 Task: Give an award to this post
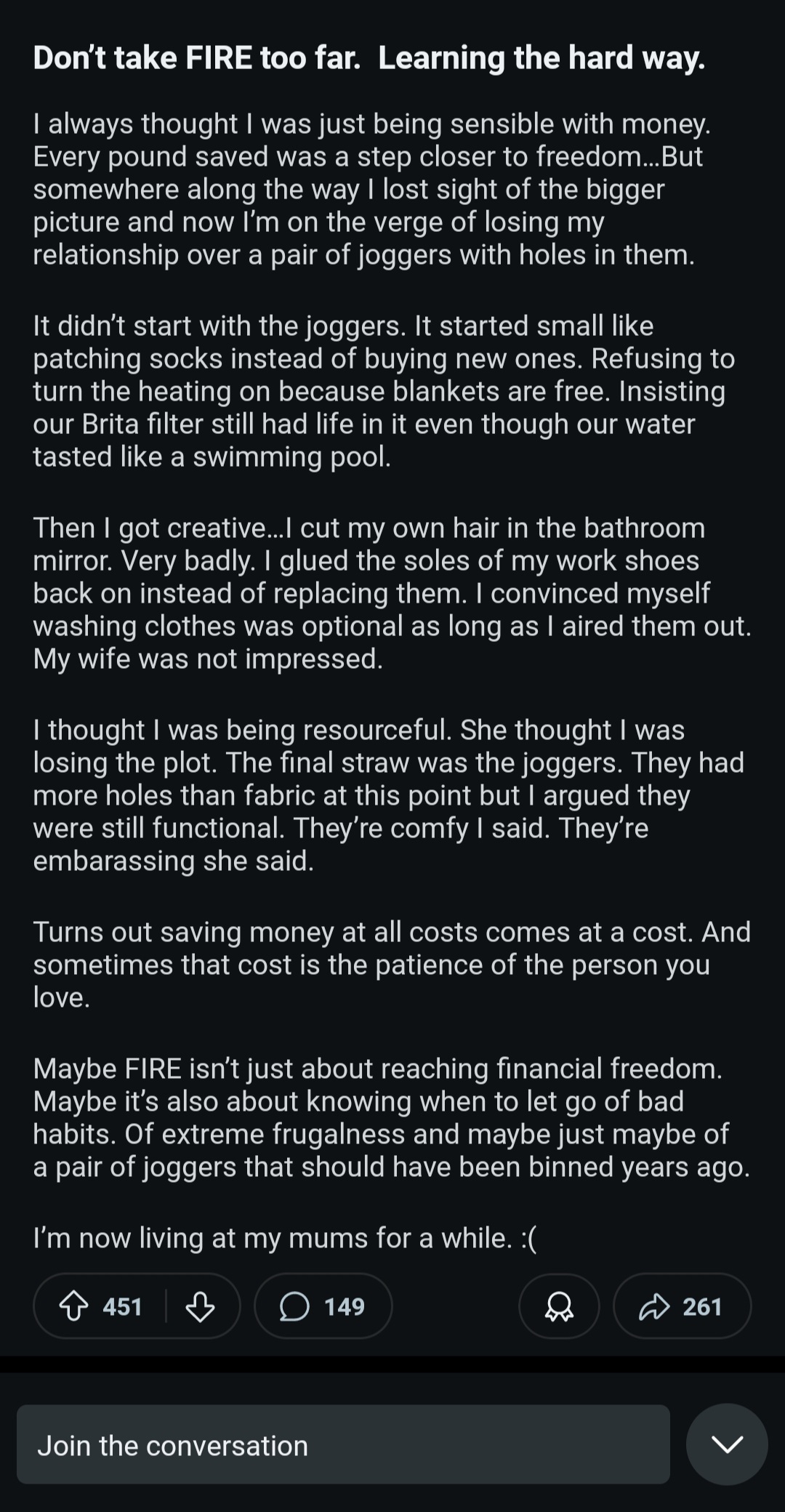coord(559,1306)
